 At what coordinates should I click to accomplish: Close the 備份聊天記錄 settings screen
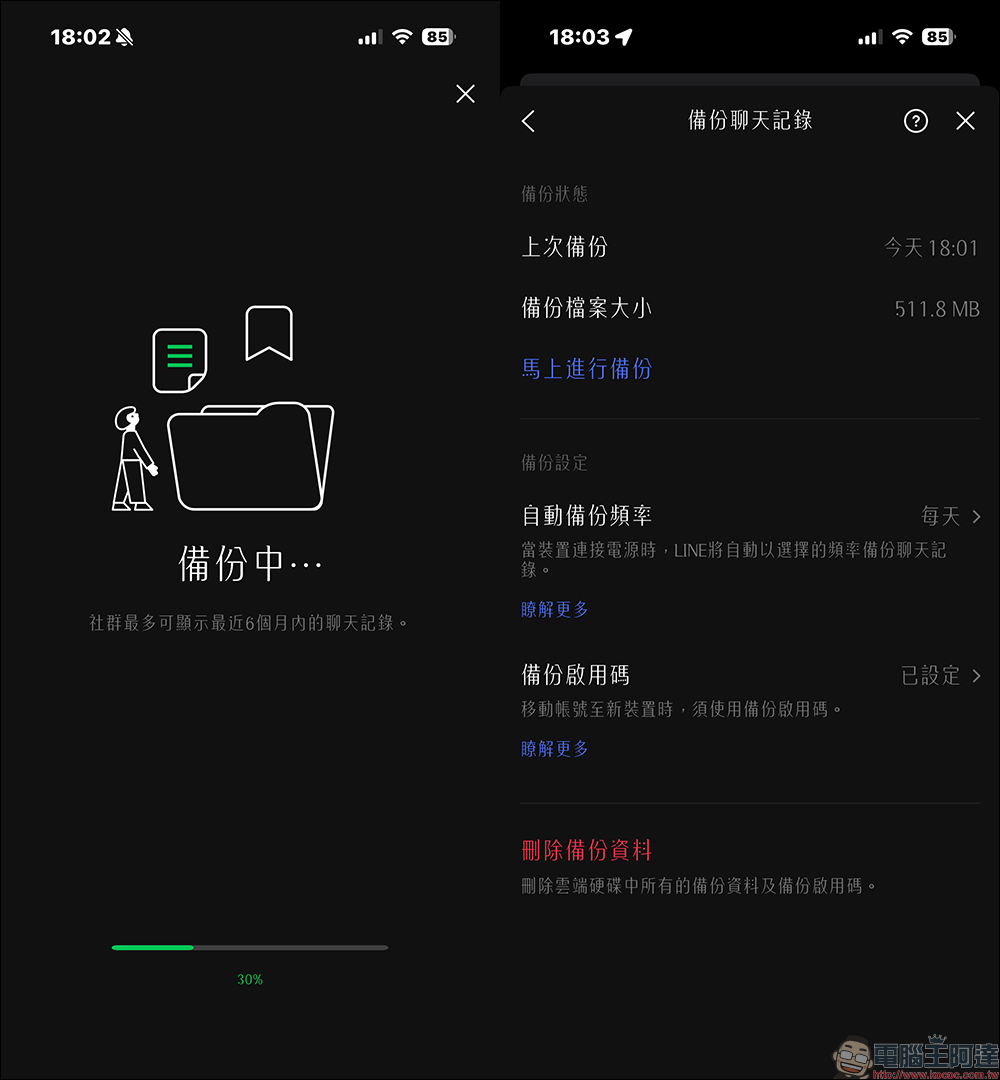pos(965,120)
